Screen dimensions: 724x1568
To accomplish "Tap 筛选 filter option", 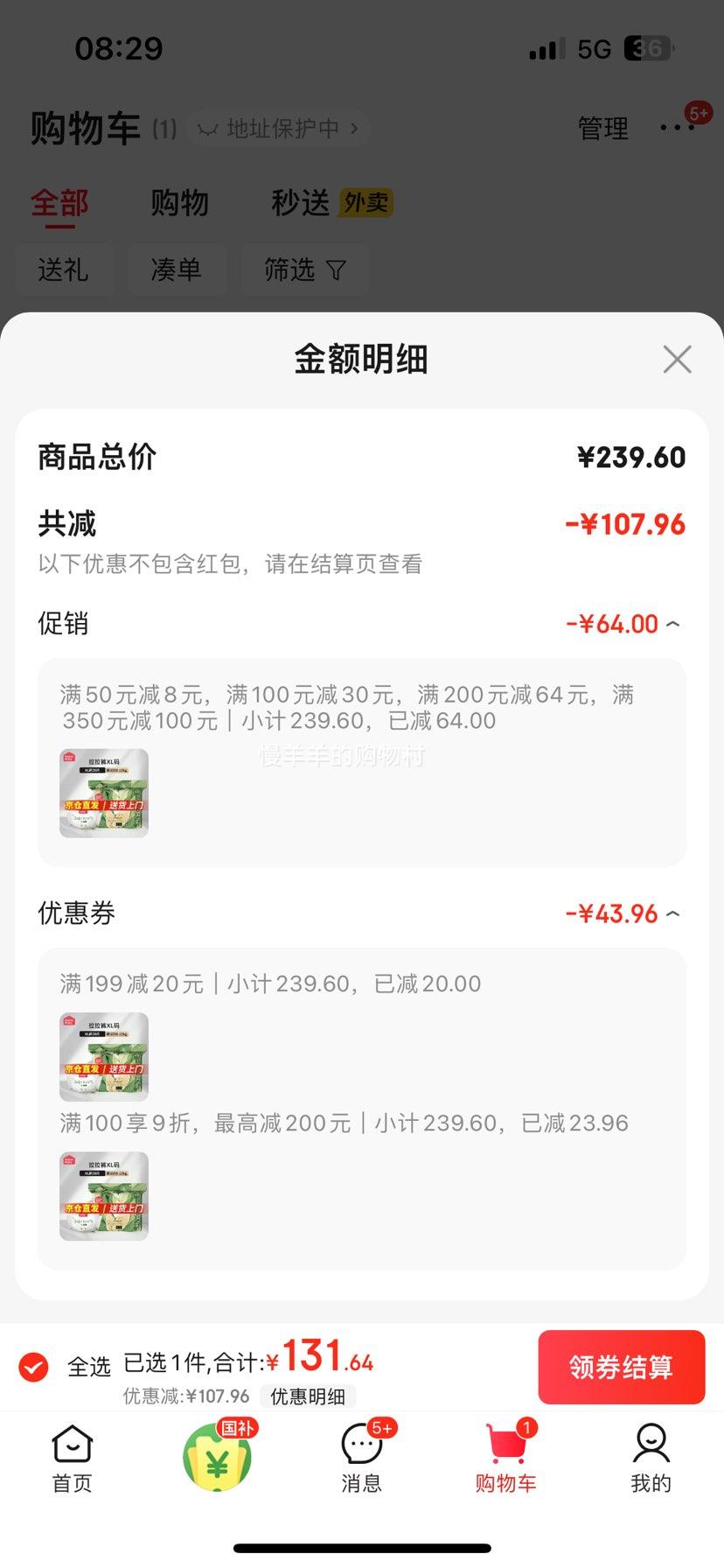I will [x=305, y=269].
